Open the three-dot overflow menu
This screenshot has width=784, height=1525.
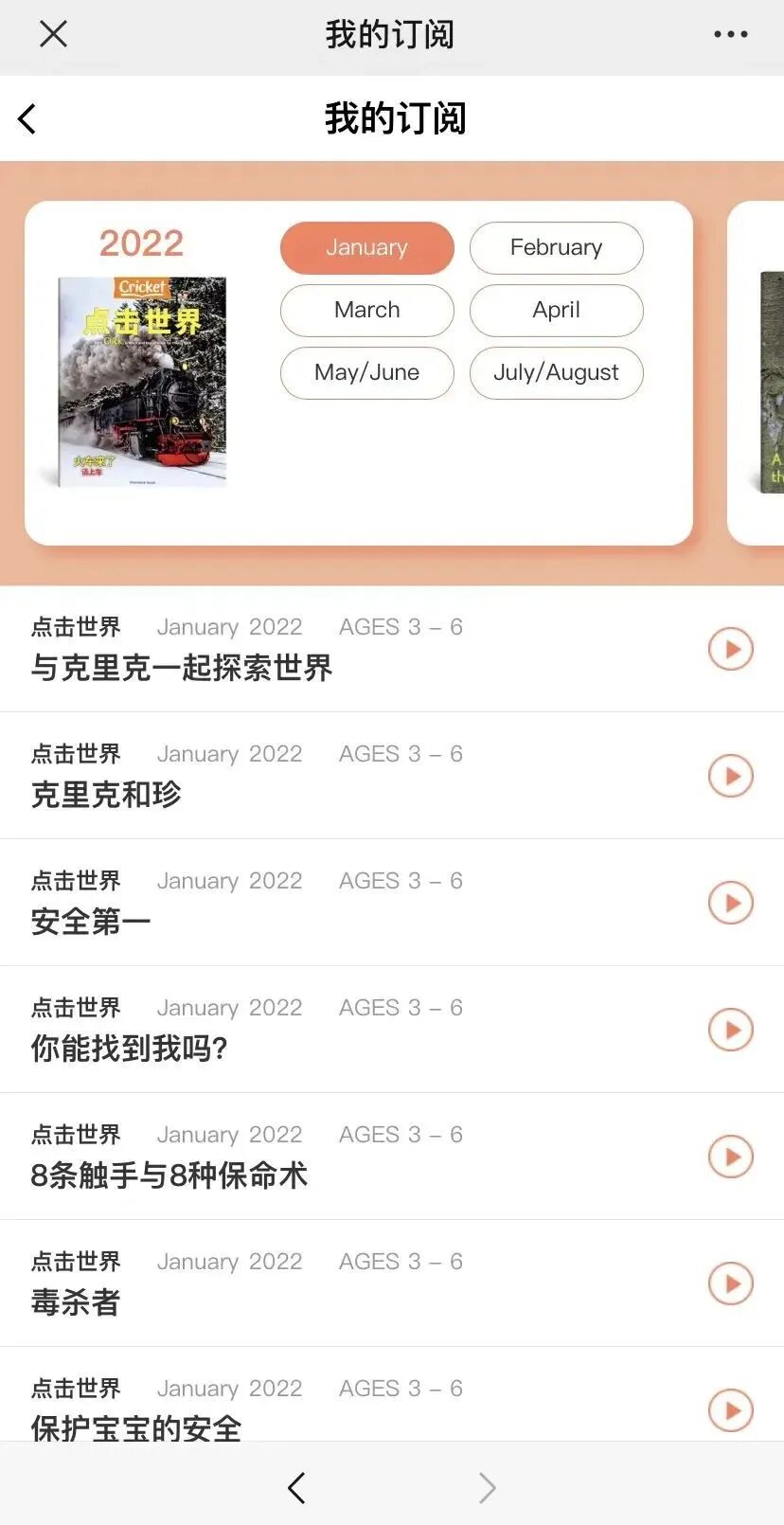point(730,34)
